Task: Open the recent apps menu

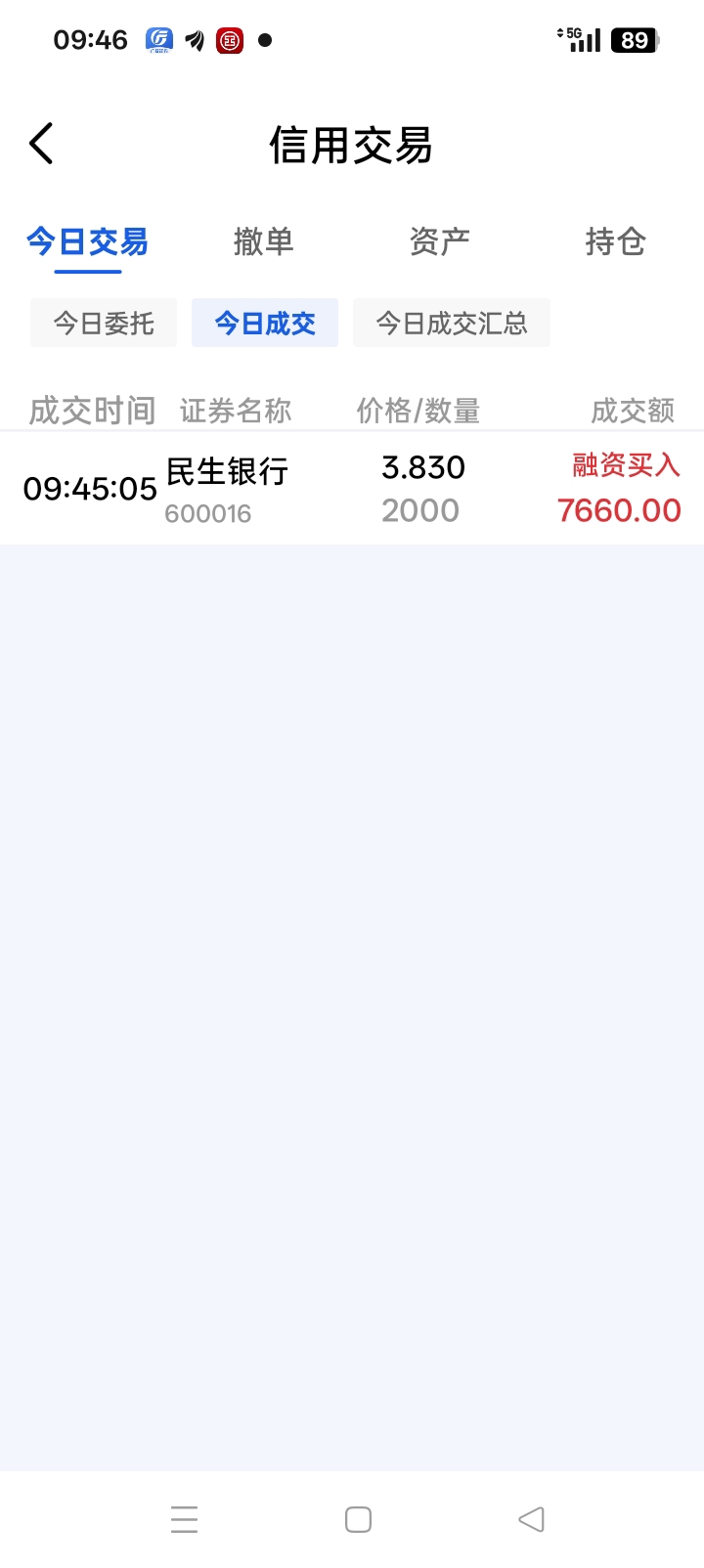Action: (x=184, y=1519)
